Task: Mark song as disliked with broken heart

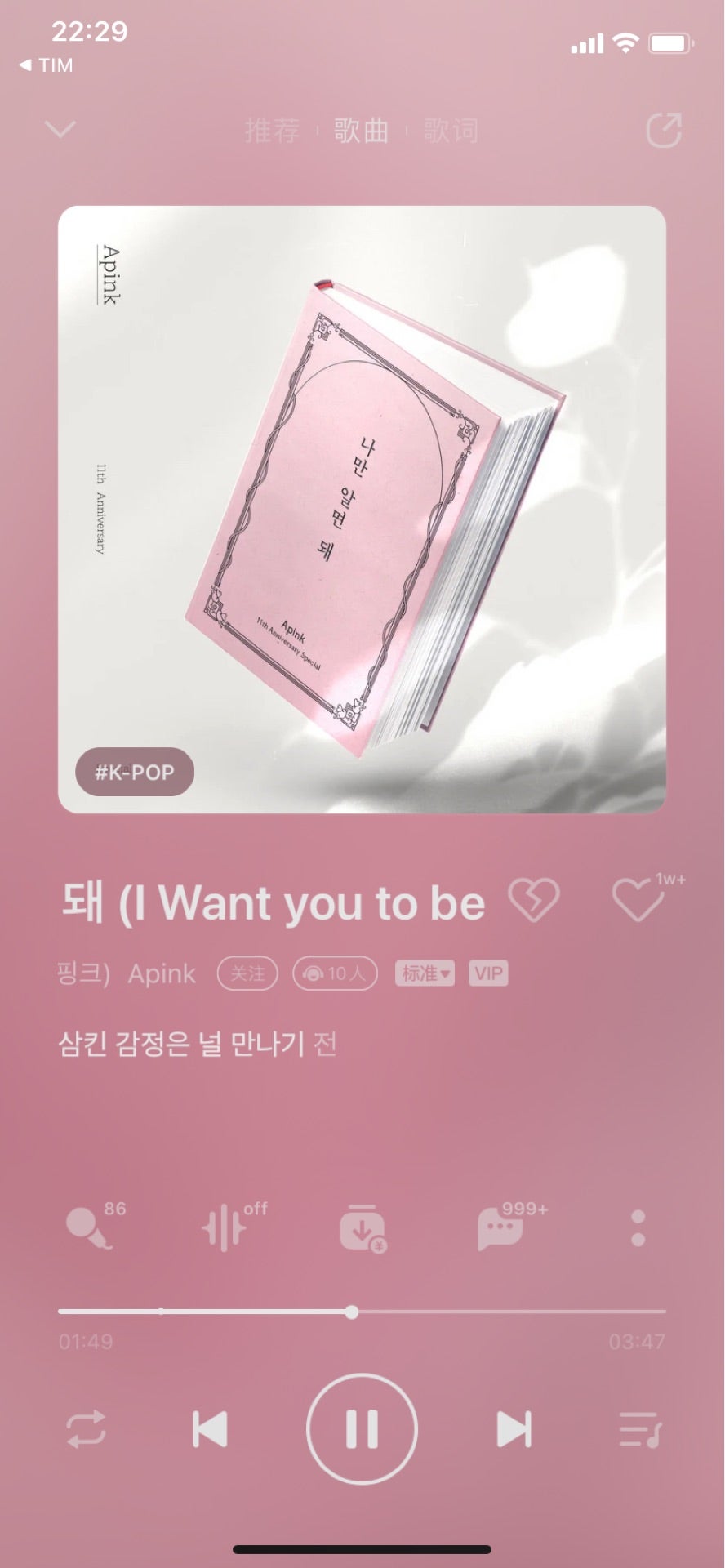Action: pos(534,901)
